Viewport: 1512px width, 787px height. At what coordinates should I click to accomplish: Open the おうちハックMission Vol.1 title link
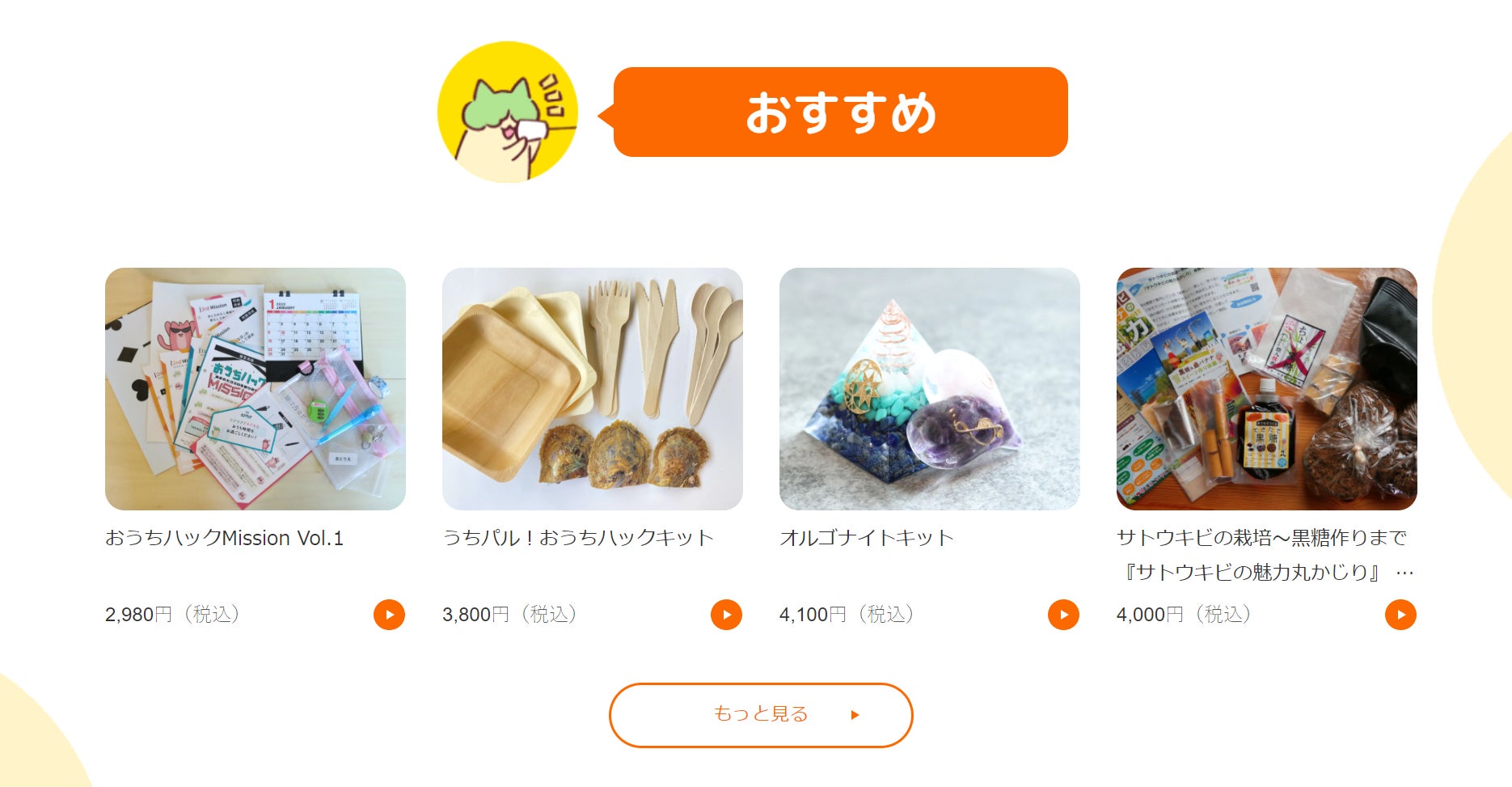pyautogui.click(x=224, y=538)
